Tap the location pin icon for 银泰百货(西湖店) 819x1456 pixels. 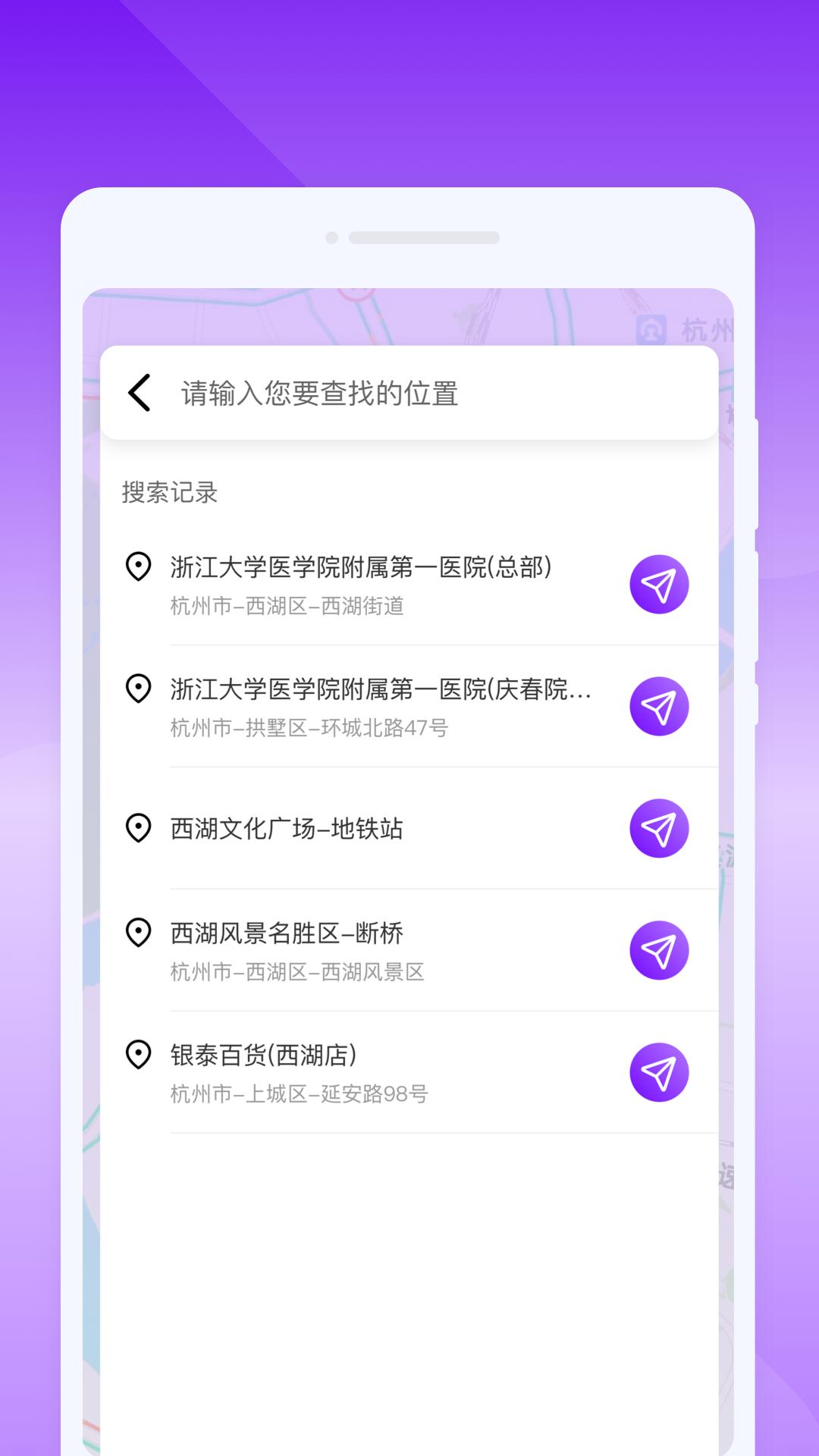[x=139, y=1054]
